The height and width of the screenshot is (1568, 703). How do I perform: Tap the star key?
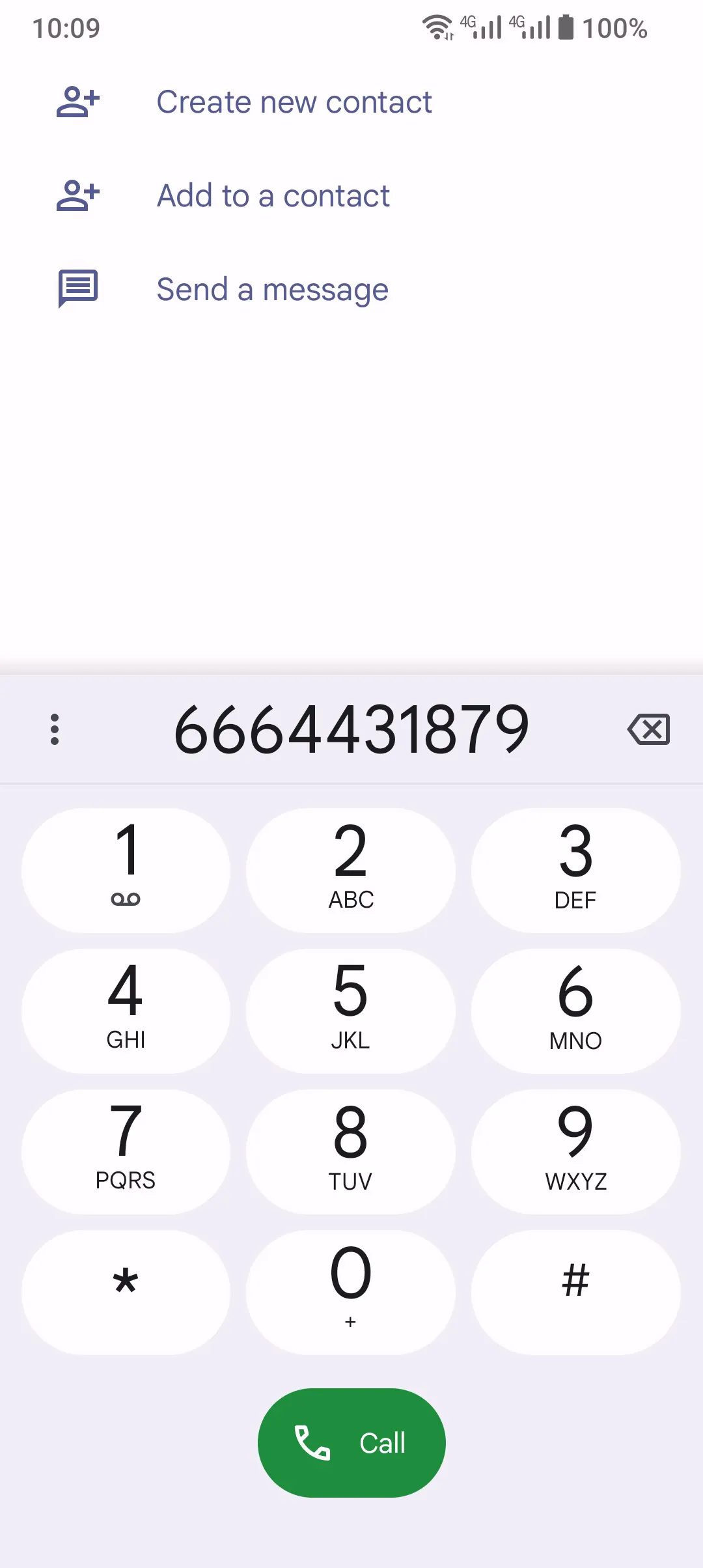coord(126,1293)
